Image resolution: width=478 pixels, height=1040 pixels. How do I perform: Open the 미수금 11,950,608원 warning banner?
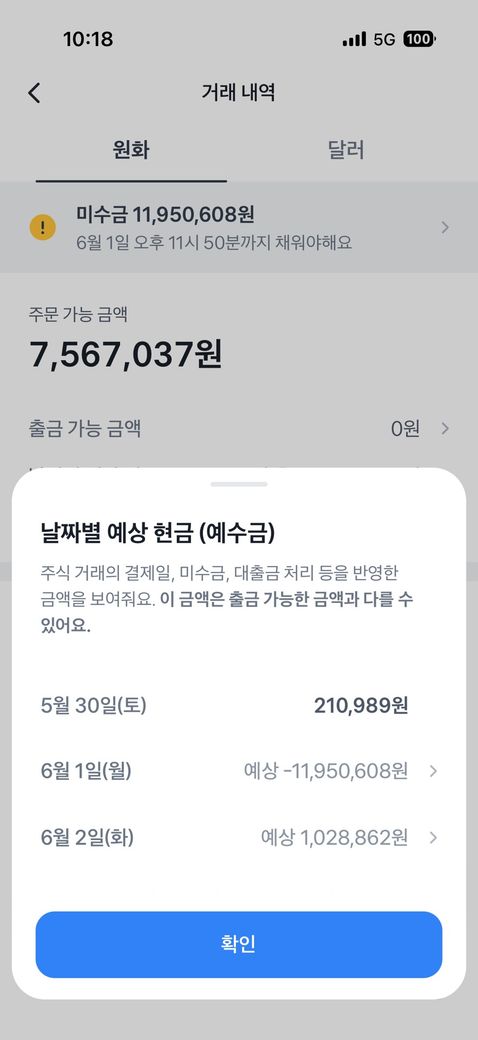(239, 228)
